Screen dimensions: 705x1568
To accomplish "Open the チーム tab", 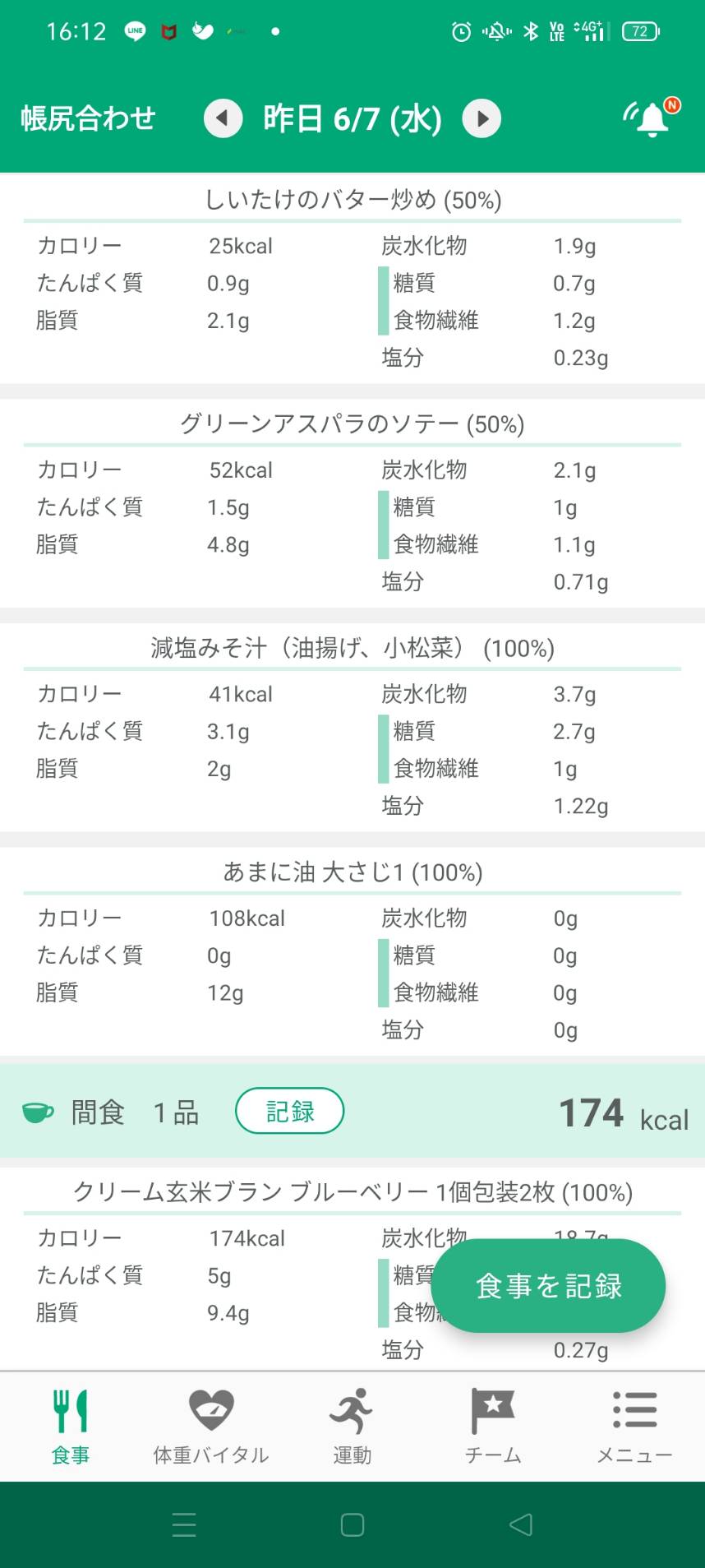I will (493, 1427).
